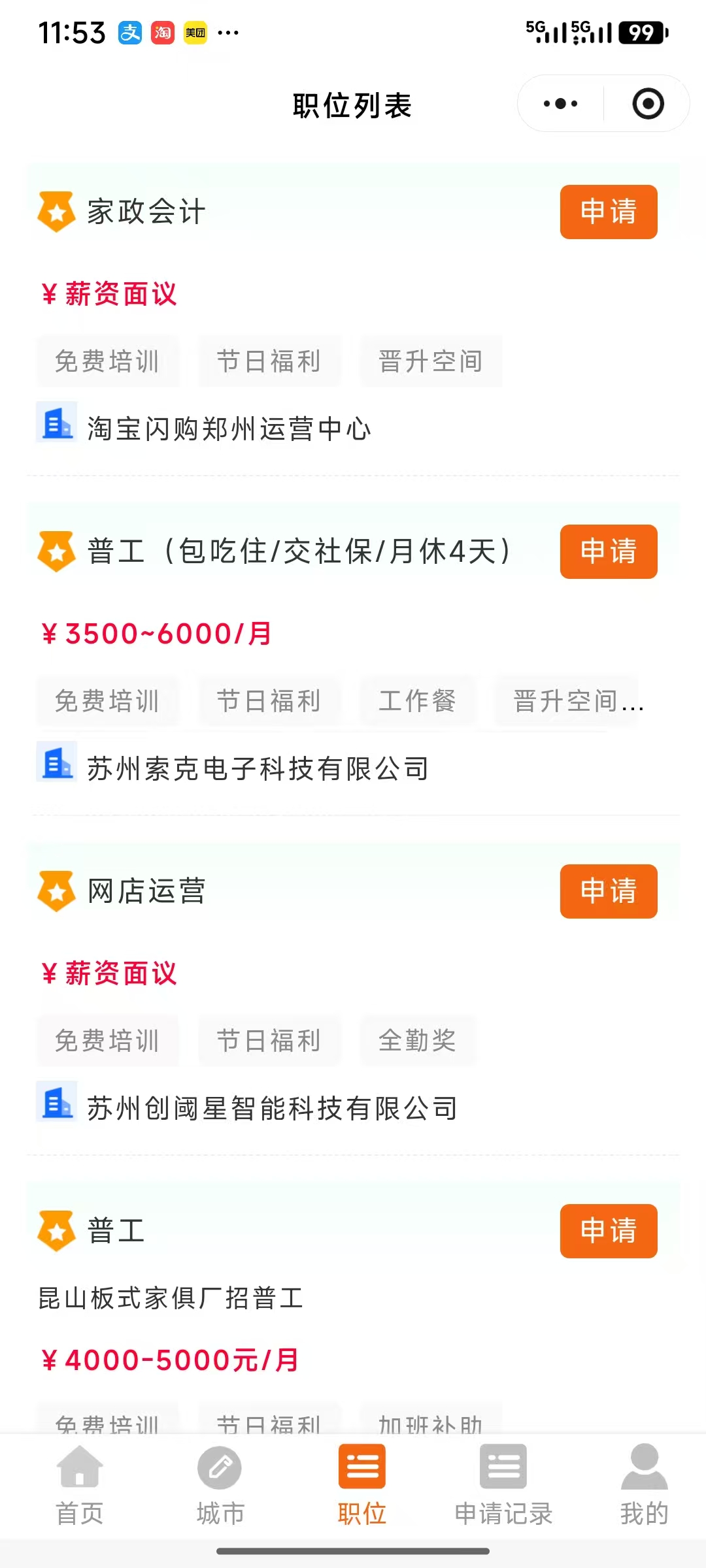View the 昆山板式家俱厂招普工 job card
Screen dimensions: 706x1568
(171, 1298)
